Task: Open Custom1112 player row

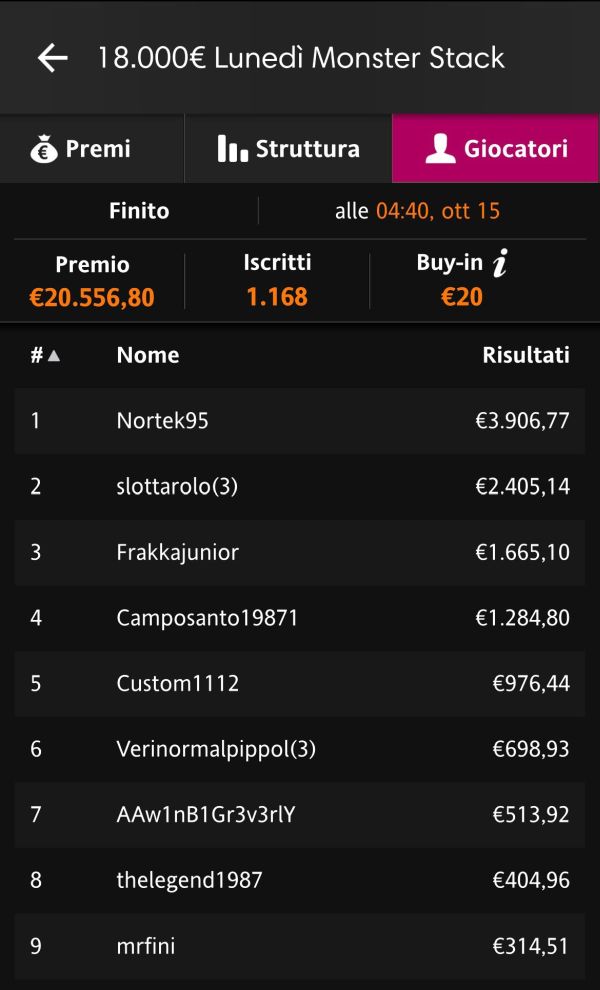Action: click(x=299, y=683)
